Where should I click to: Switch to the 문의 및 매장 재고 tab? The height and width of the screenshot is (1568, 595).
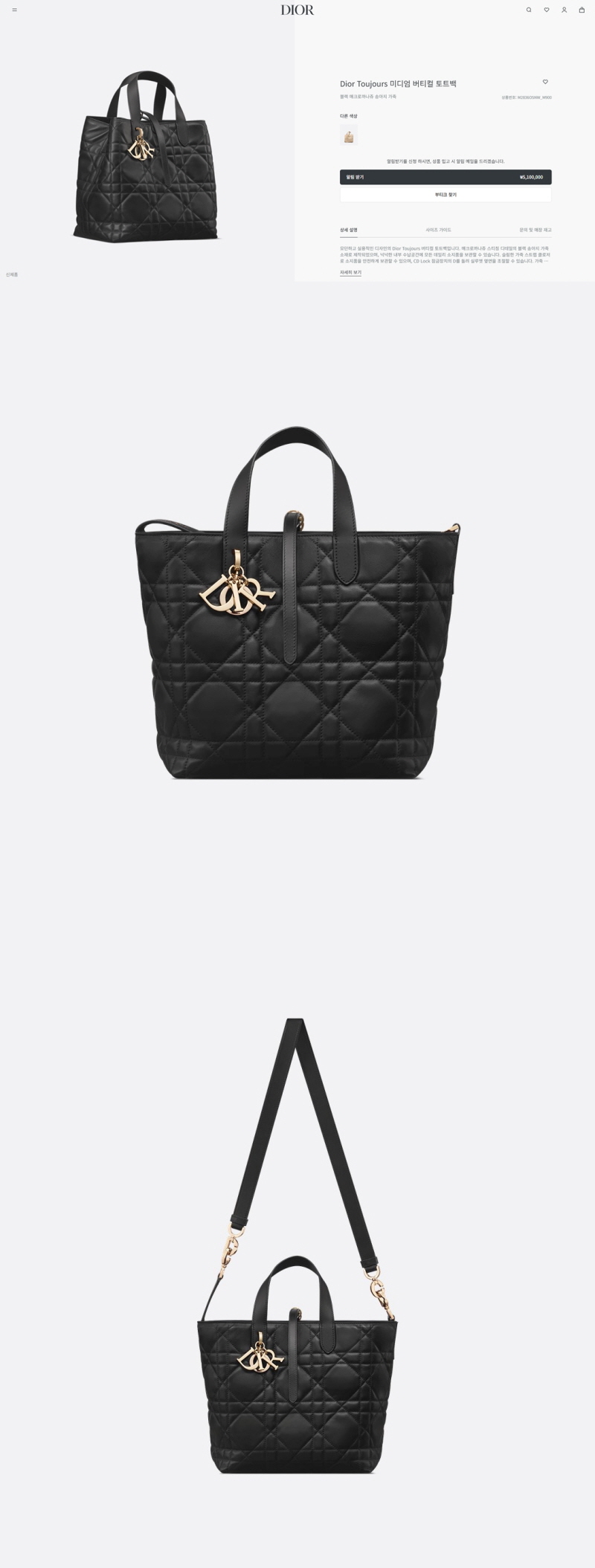pyautogui.click(x=535, y=230)
